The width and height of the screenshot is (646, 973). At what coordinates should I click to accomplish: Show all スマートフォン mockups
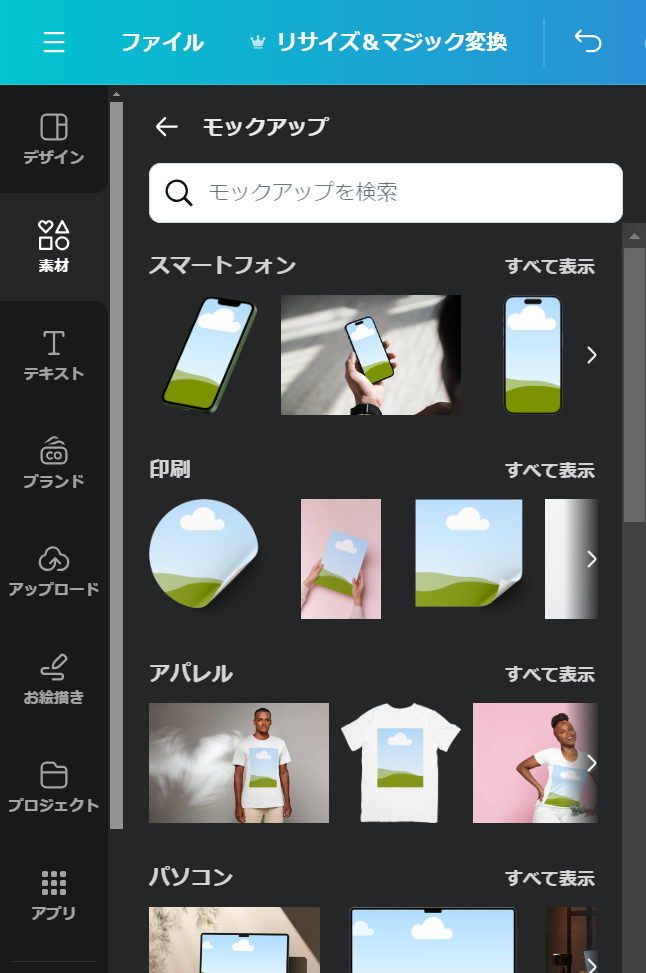(x=550, y=266)
